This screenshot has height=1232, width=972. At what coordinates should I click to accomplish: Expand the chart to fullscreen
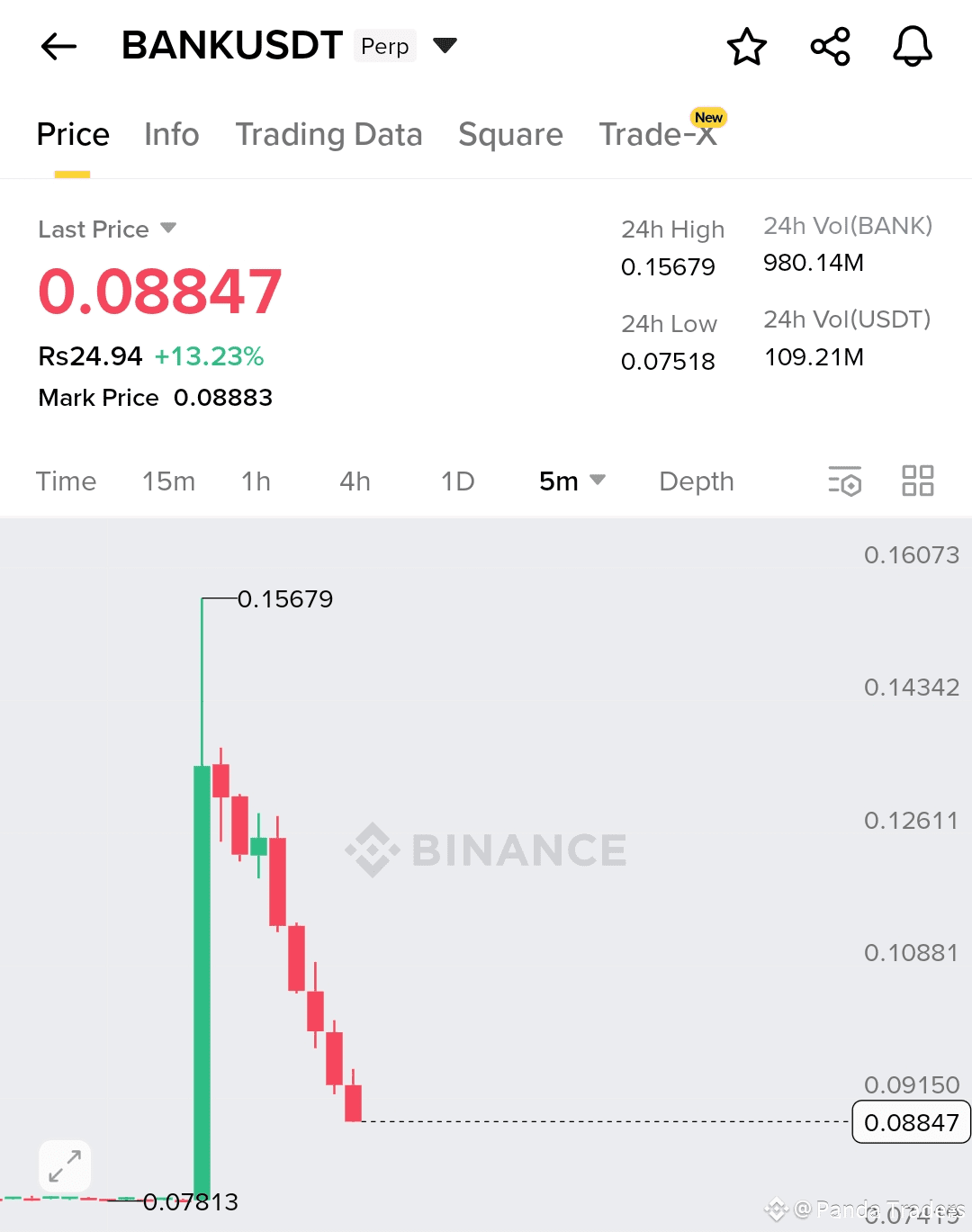(65, 1166)
